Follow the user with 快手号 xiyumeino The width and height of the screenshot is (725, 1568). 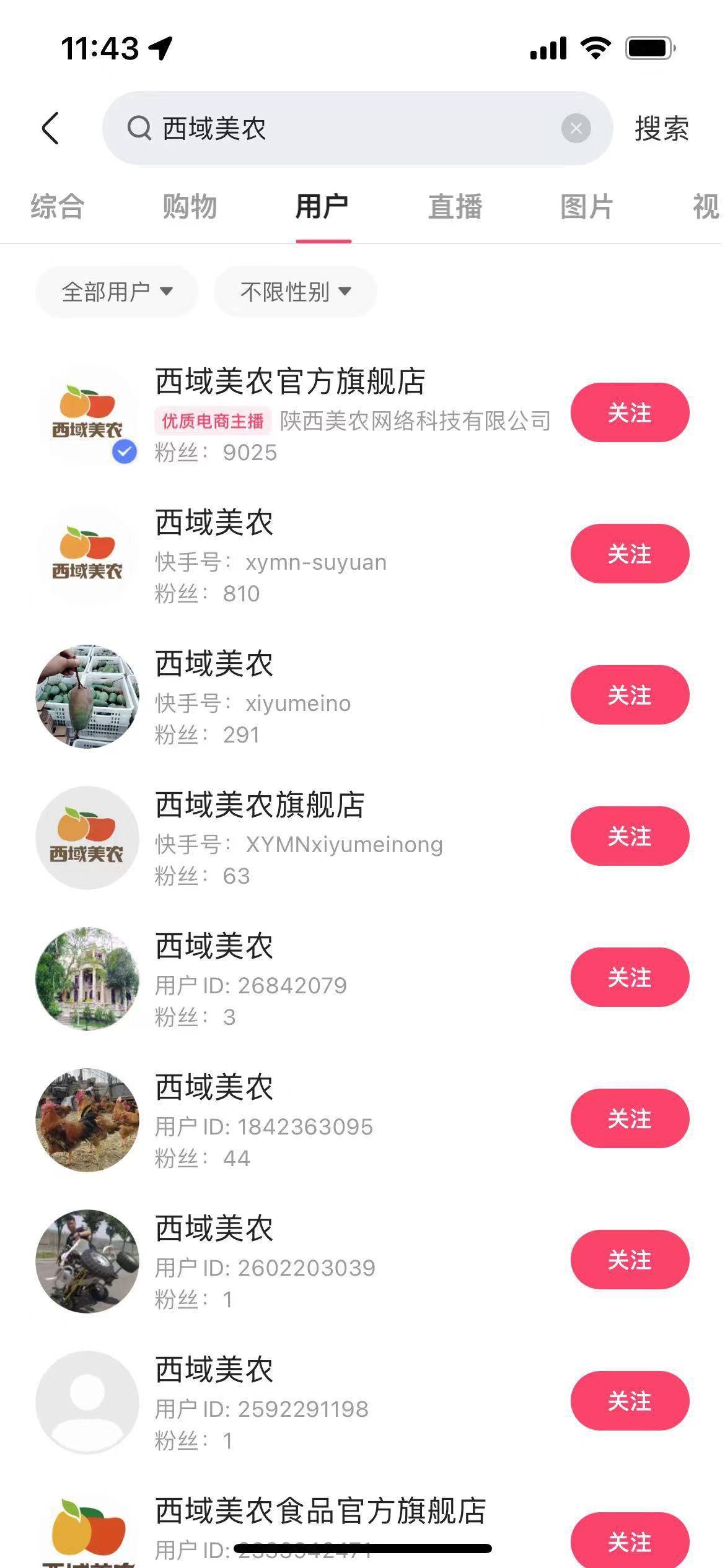point(630,695)
